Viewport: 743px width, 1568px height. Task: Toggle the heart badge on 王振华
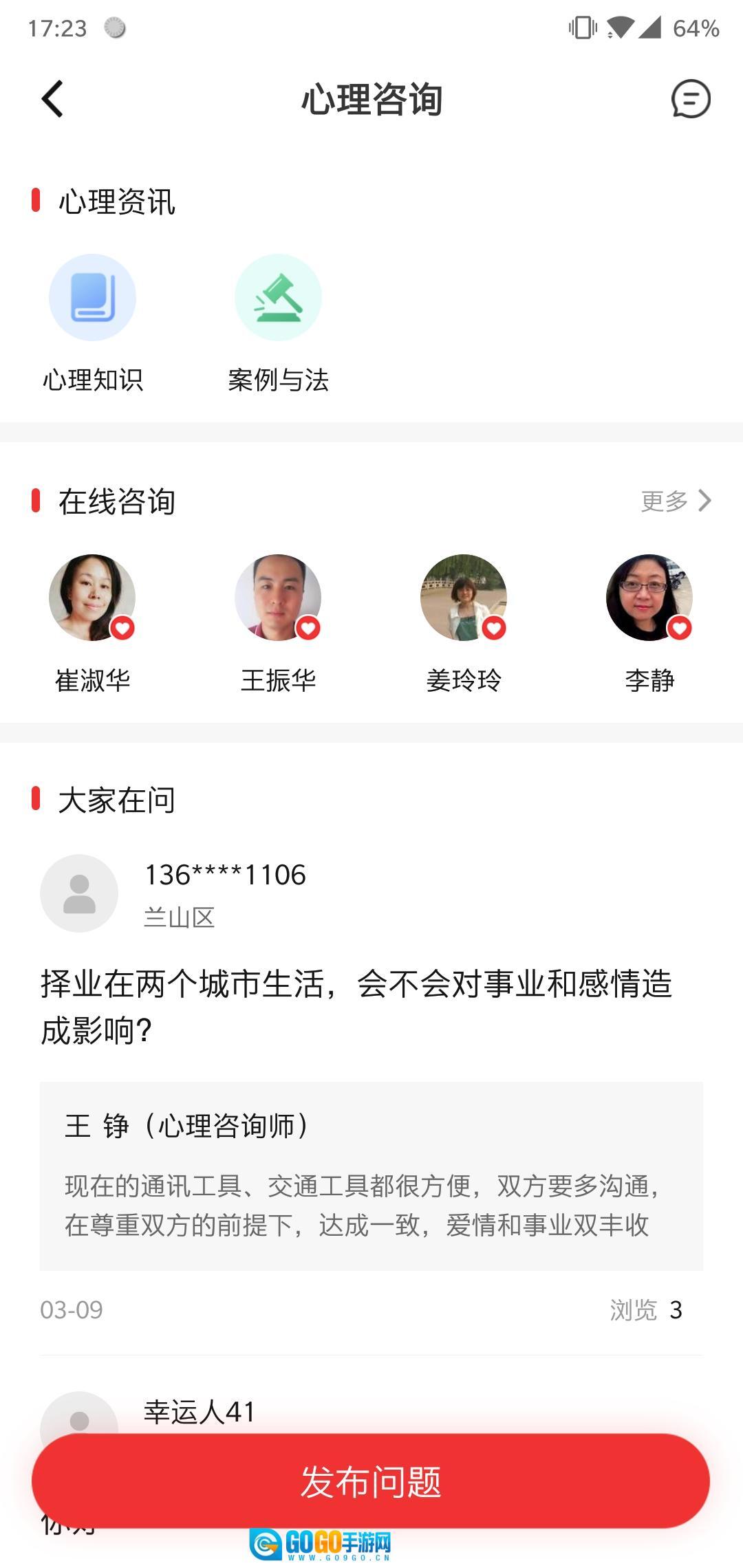[x=308, y=629]
